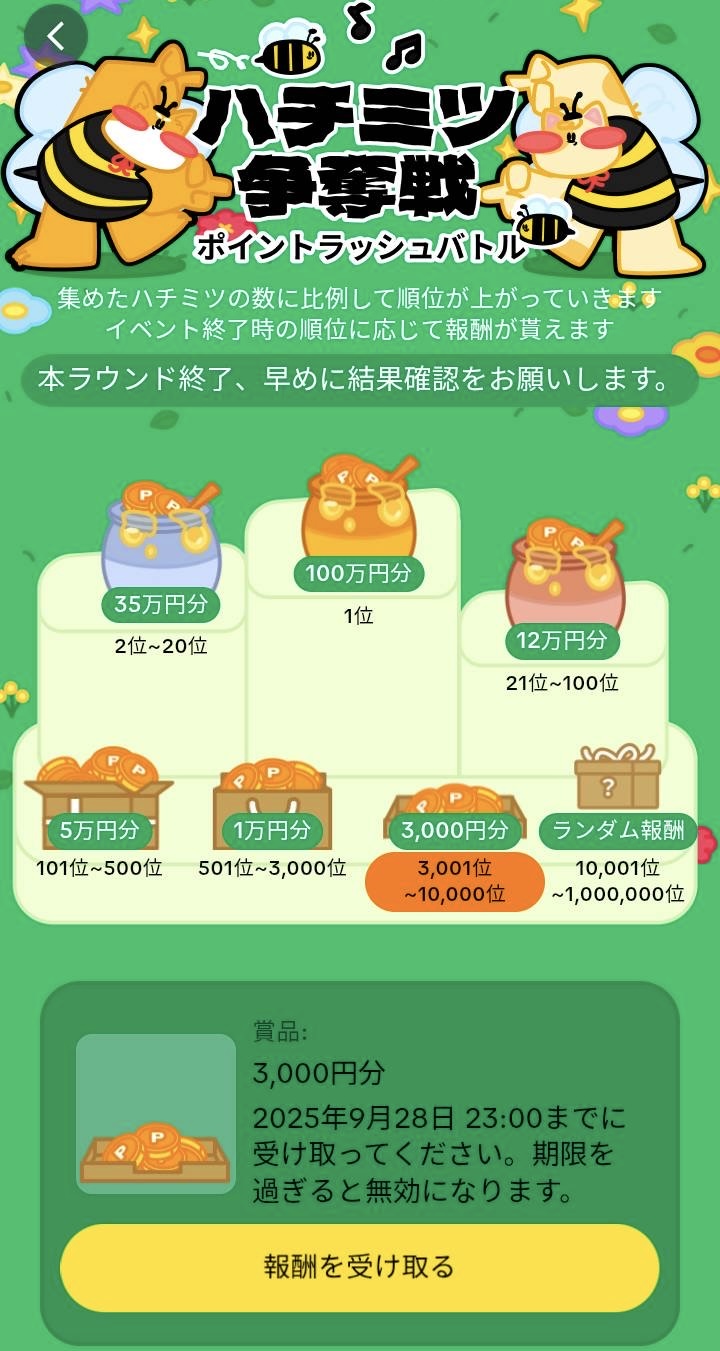Viewport: 720px width, 1351px height.
Task: Select the coin tray icon for ranks 3,001-10,000
Action: [x=453, y=800]
